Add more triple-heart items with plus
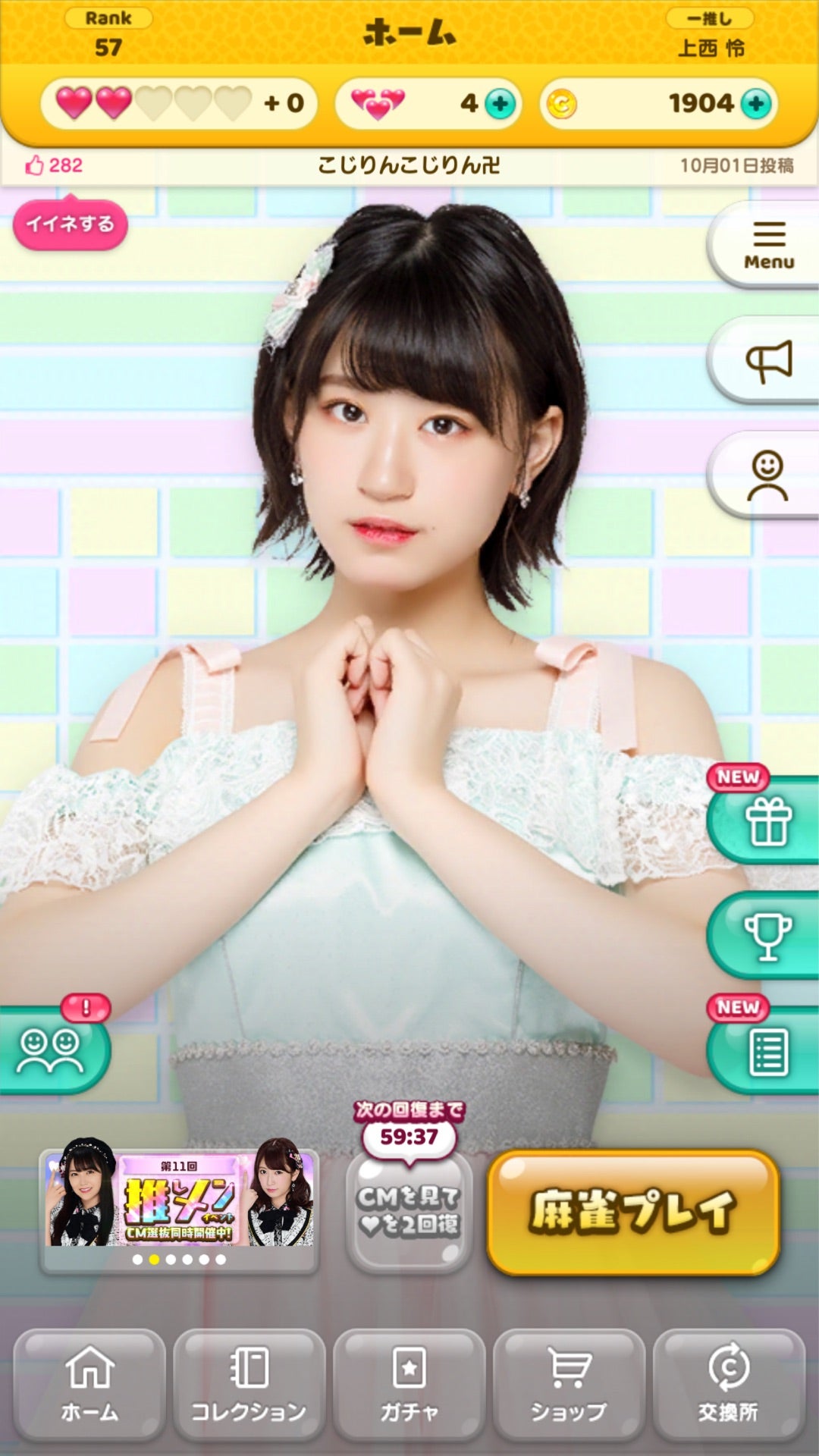Viewport: 819px width, 1456px height. point(500,104)
